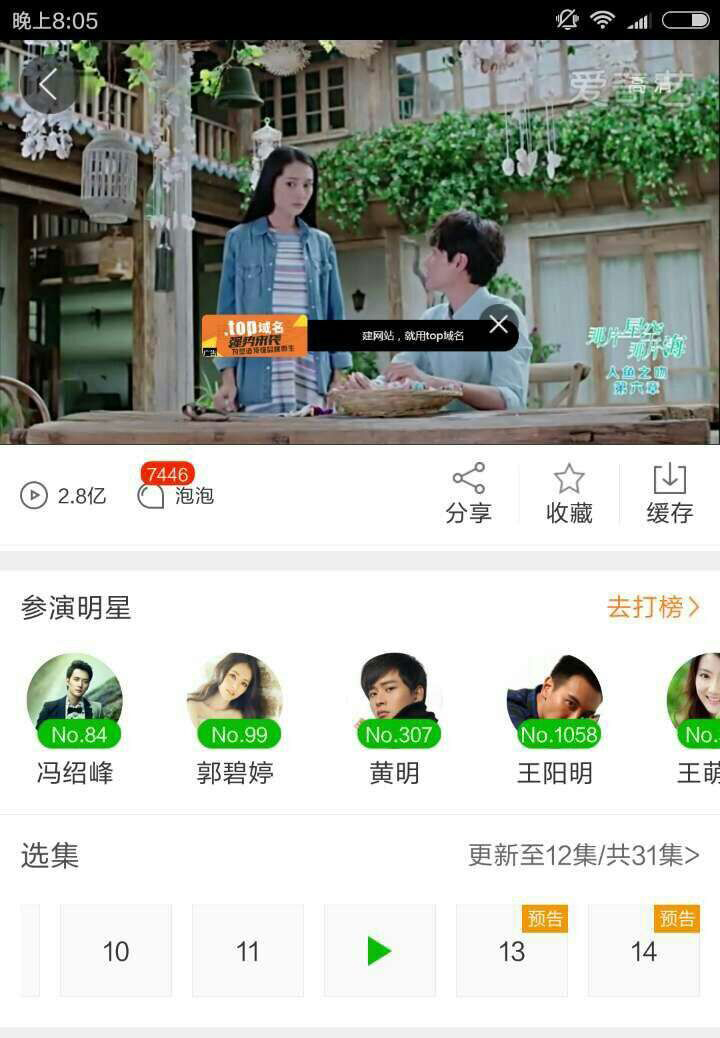
Task: Download the episode with 缓存
Action: point(669,493)
